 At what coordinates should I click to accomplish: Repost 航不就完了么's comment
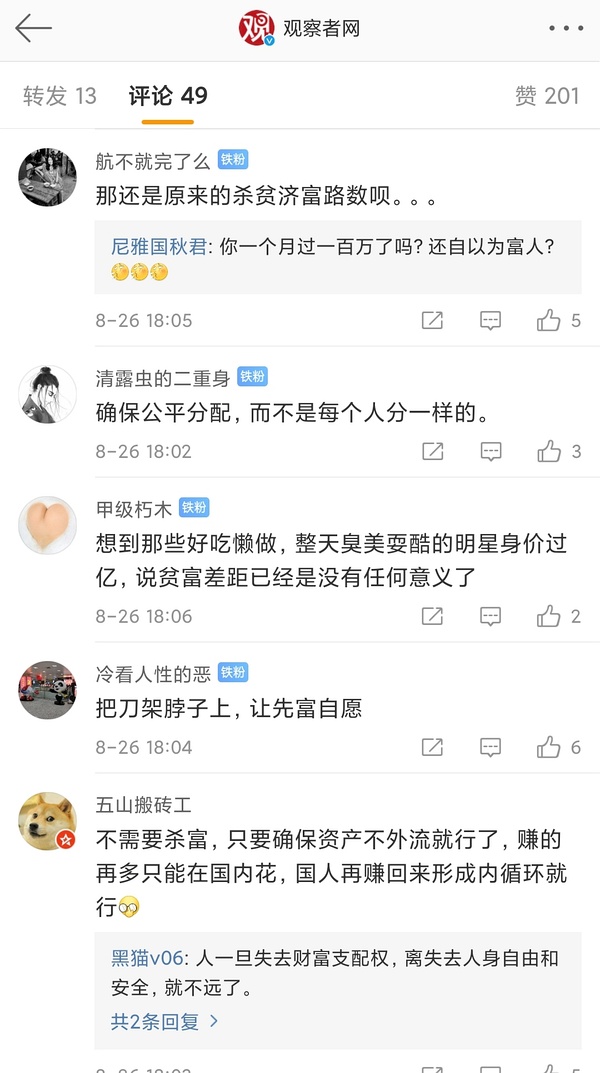click(432, 320)
